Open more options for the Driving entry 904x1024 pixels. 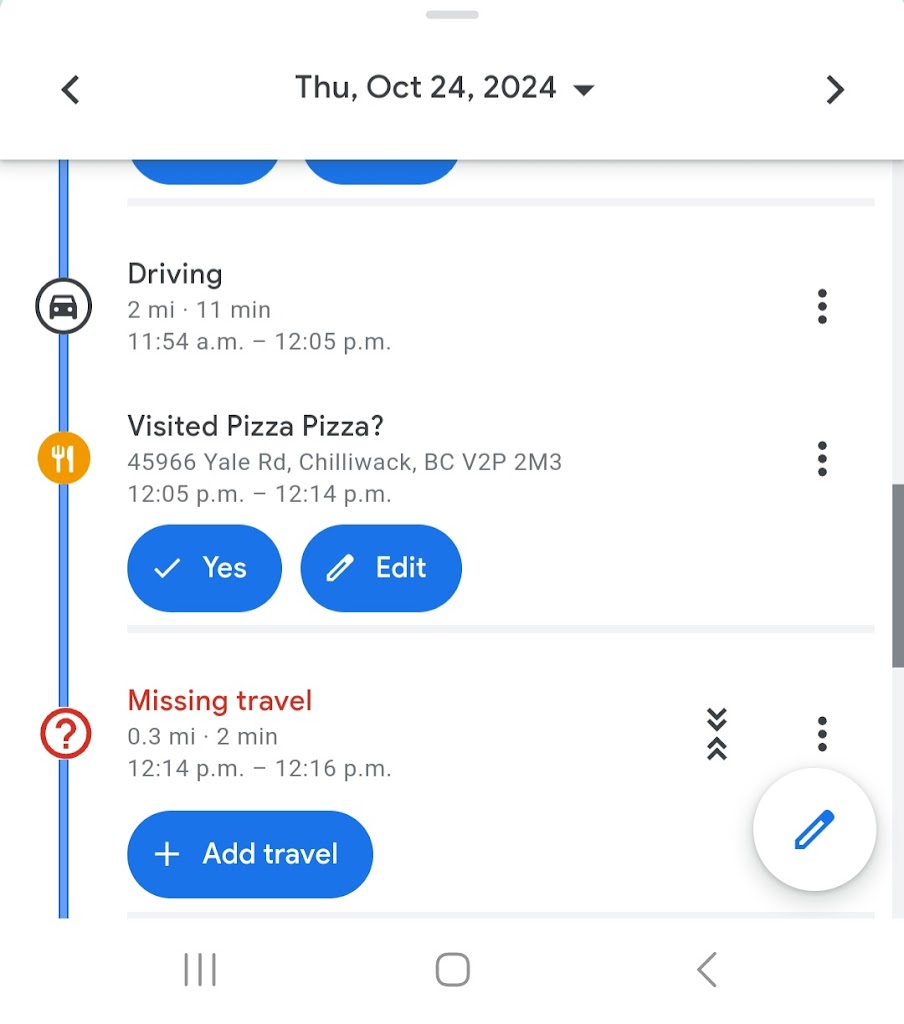click(822, 306)
